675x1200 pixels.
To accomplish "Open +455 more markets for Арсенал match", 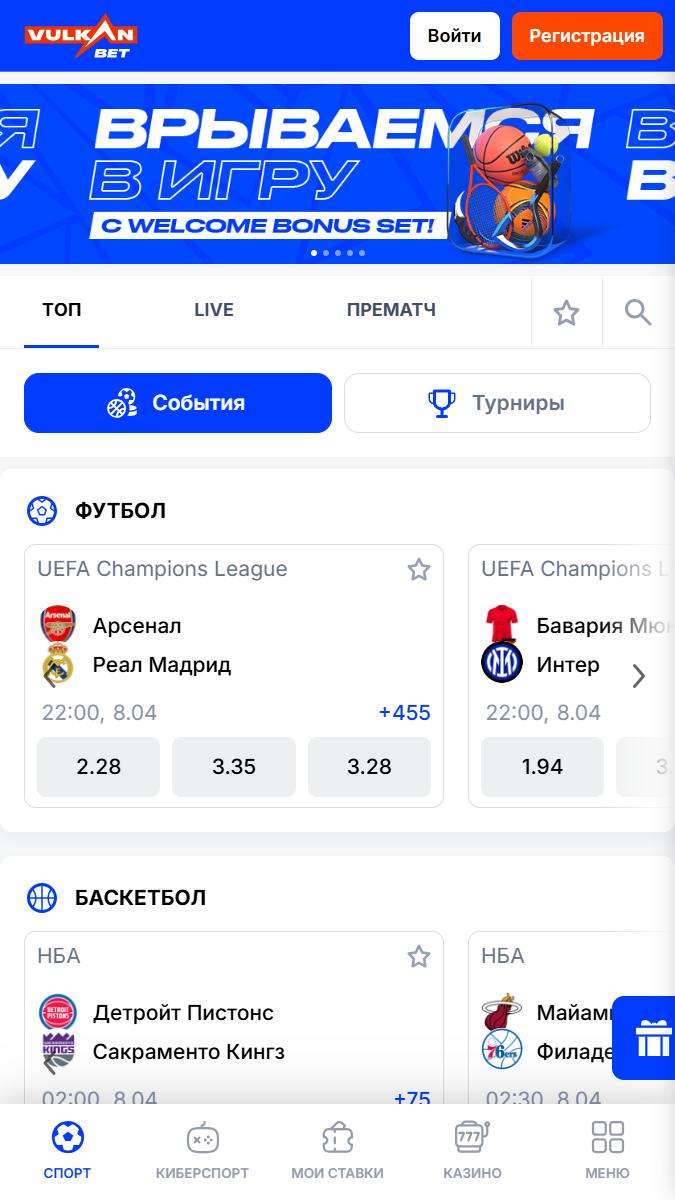I will click(x=404, y=713).
